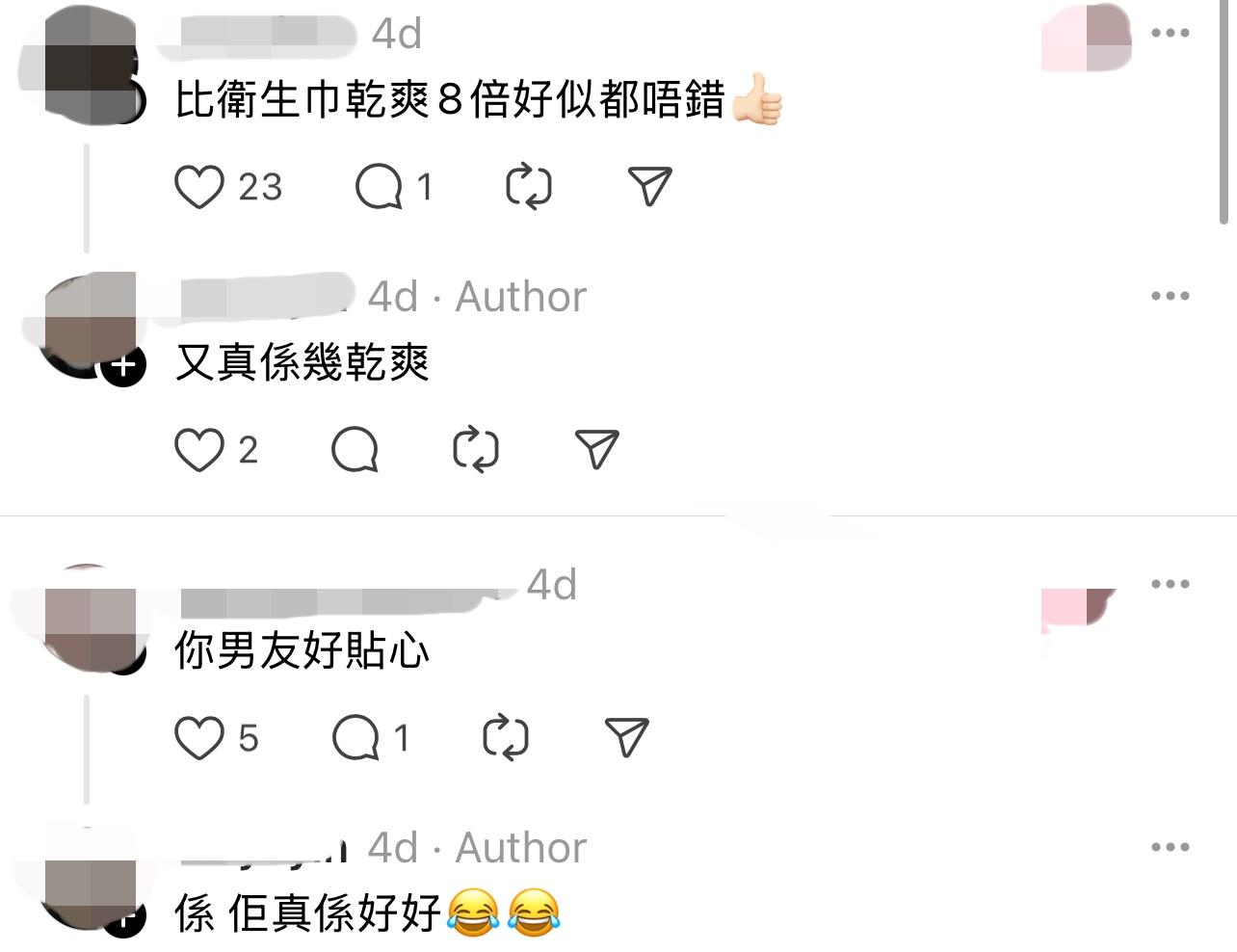Like the comment 你男友好貼心
Viewport: 1237px width, 952px height.
(x=199, y=738)
